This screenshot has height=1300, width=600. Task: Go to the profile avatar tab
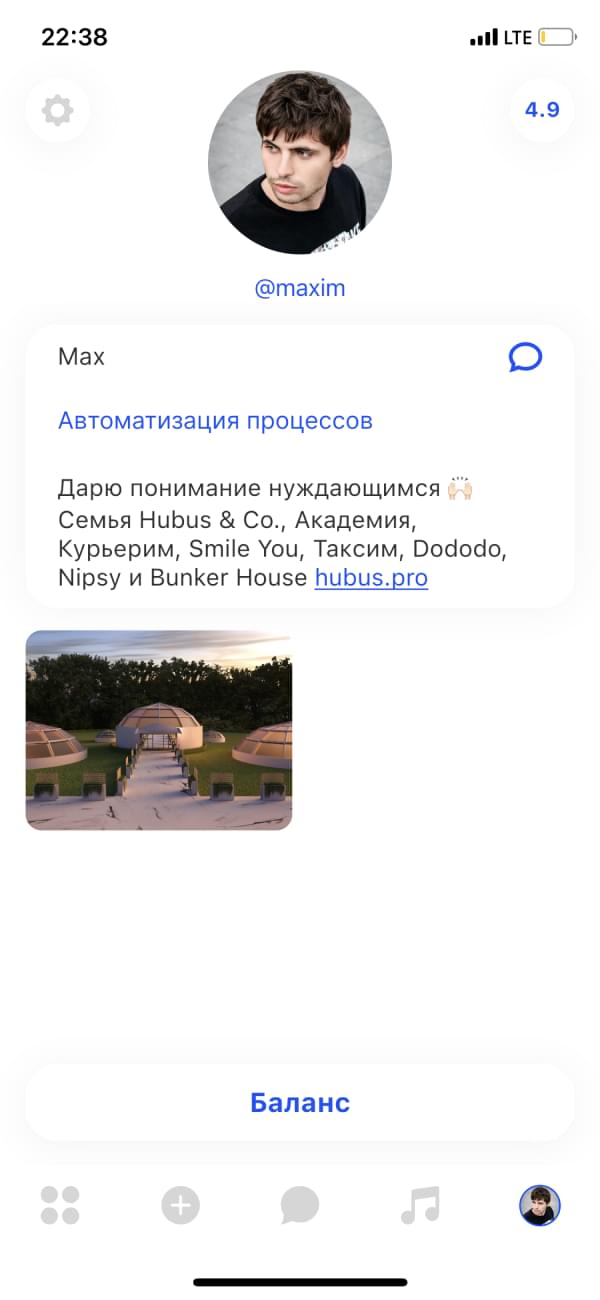[x=540, y=1206]
